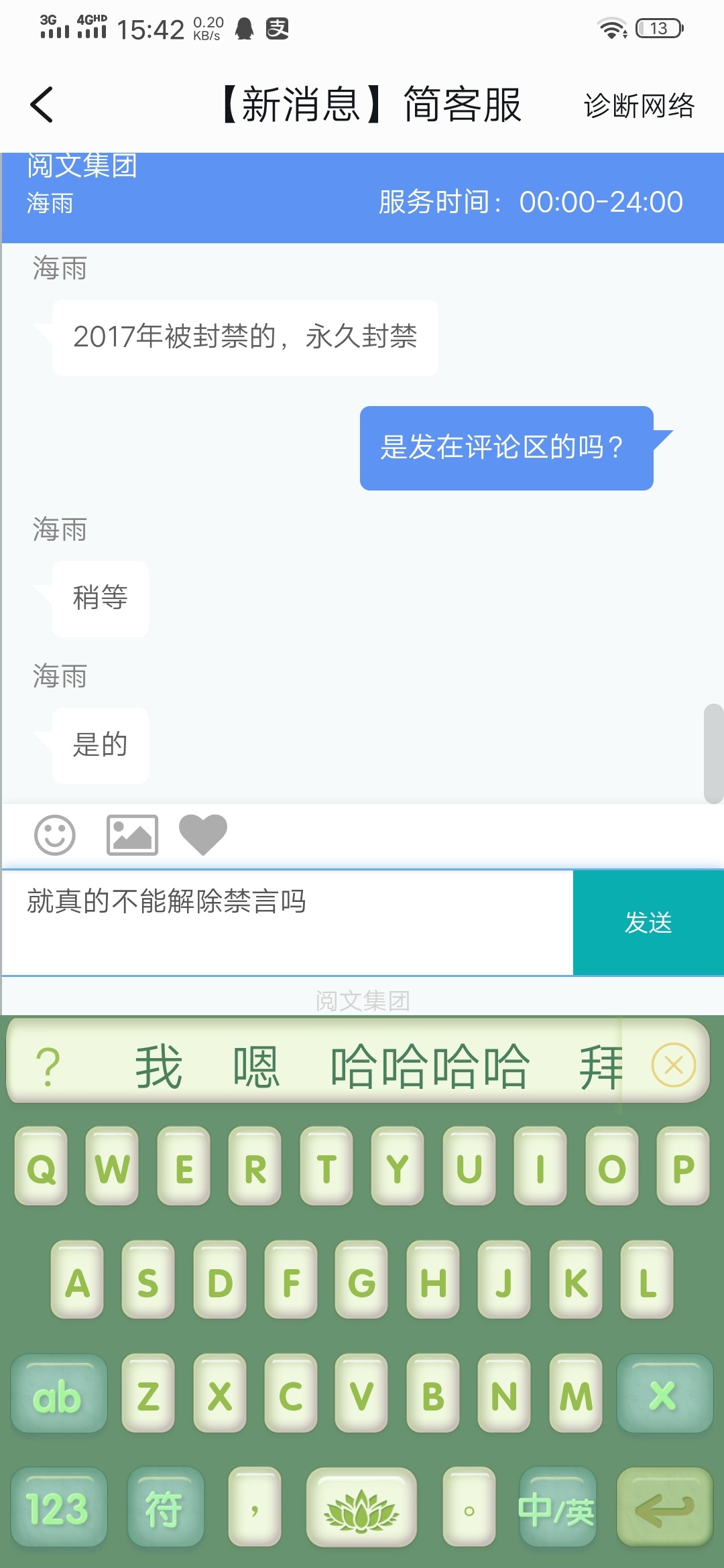This screenshot has width=724, height=1568.
Task: Dismiss the keyboard suggestion bar
Action: [x=673, y=1065]
